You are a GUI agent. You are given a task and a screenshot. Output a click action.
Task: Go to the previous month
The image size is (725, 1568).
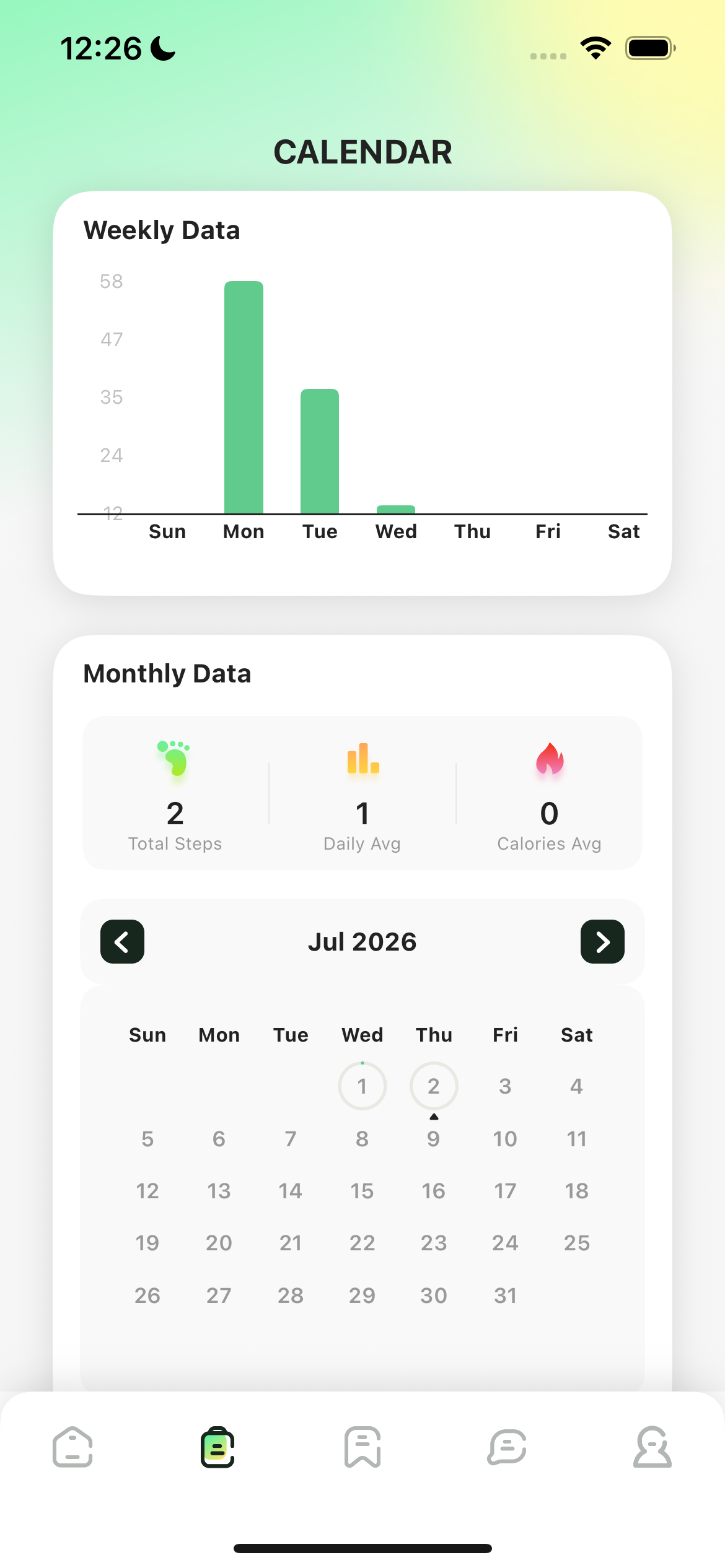pyautogui.click(x=122, y=941)
